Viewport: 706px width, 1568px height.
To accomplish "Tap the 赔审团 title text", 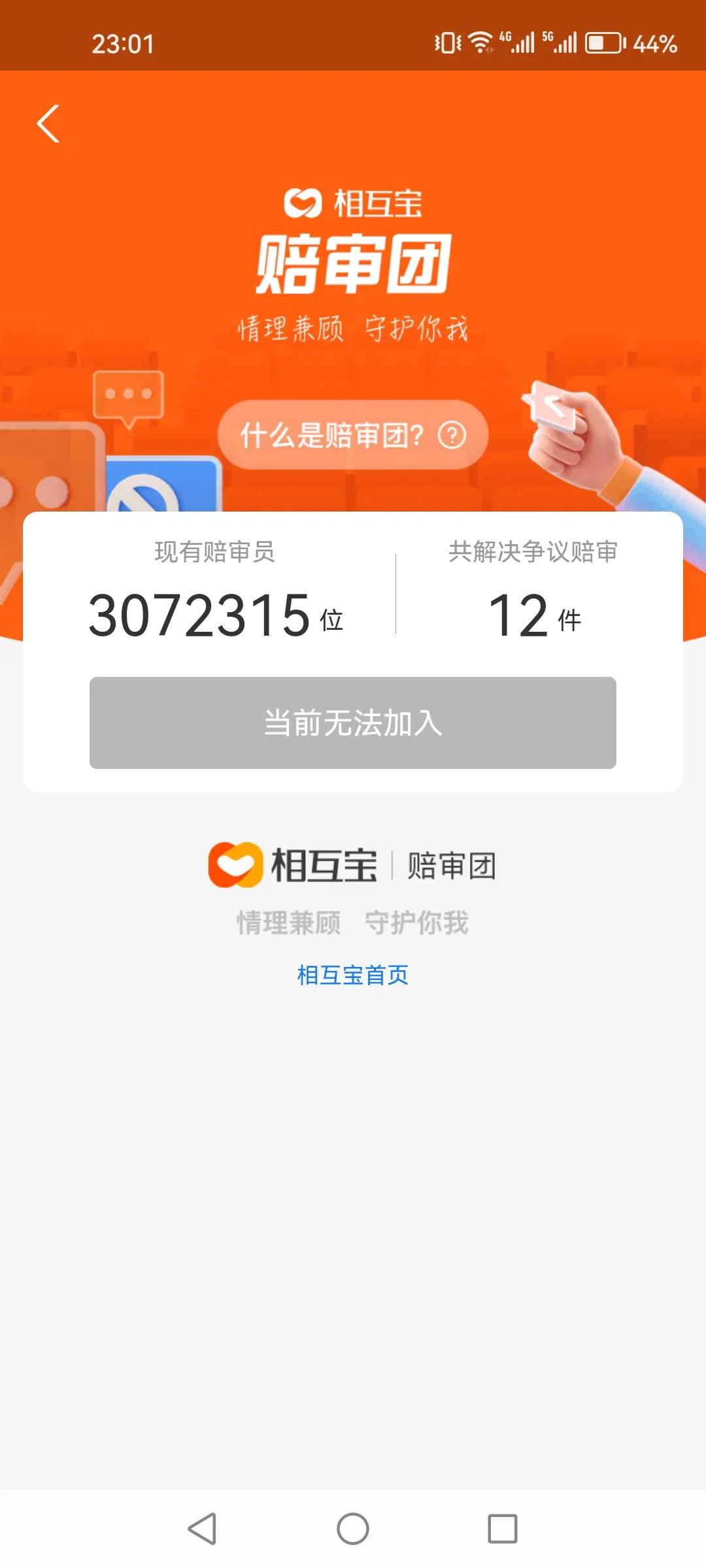I will (353, 260).
